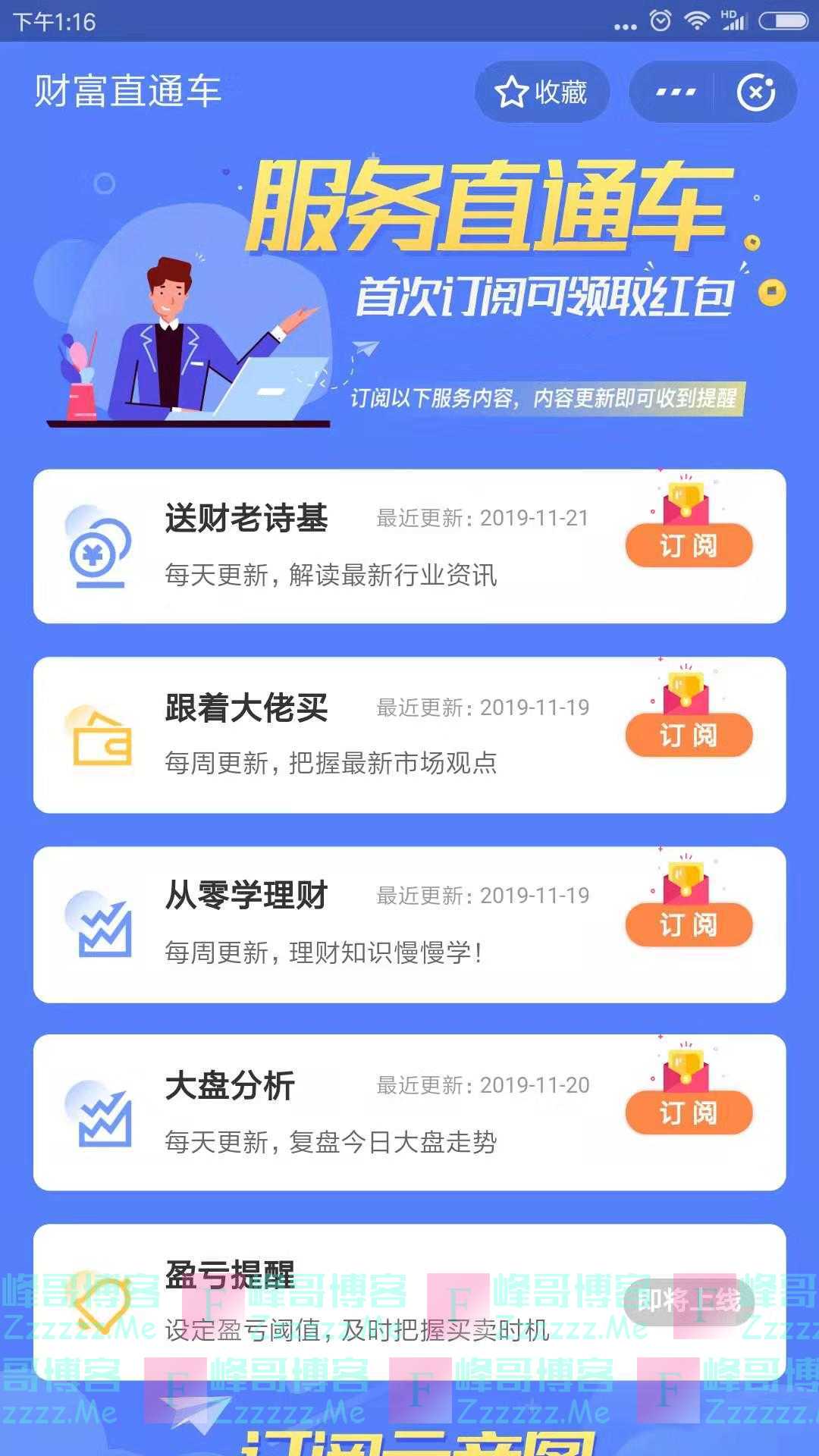
Task: Subscribe to 大盘分析
Action: coord(688,1112)
